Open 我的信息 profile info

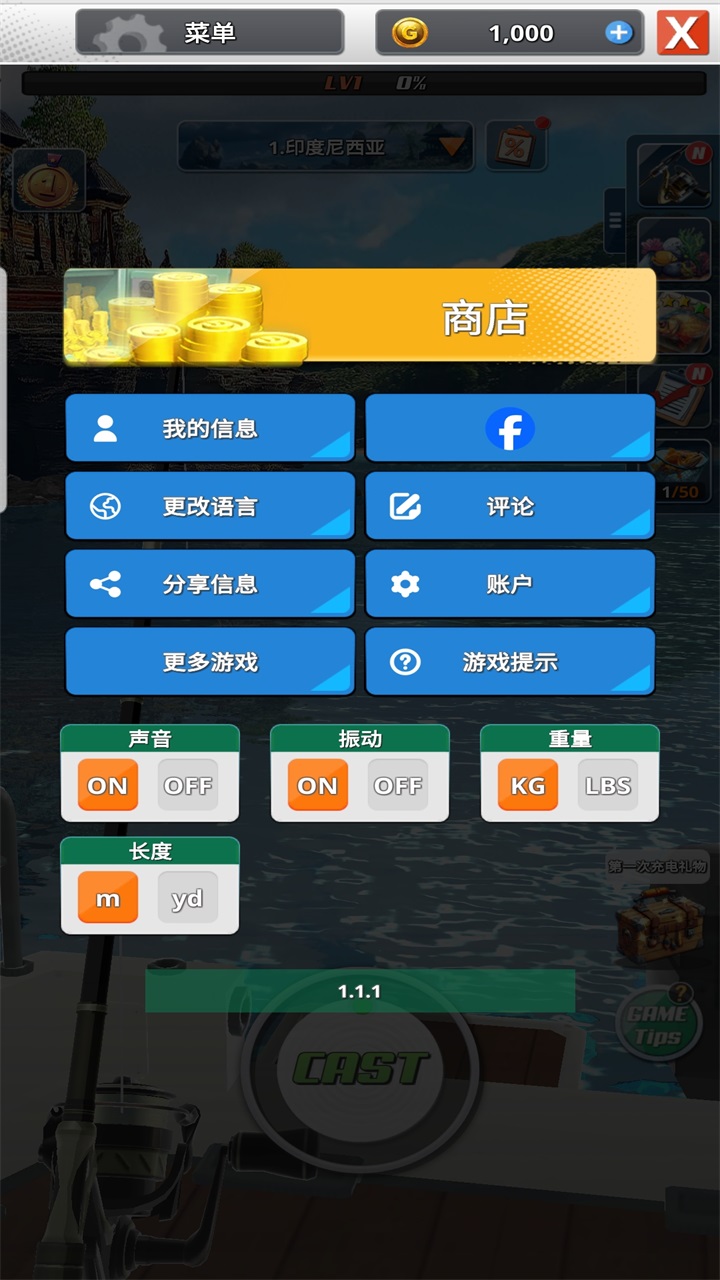pos(210,428)
